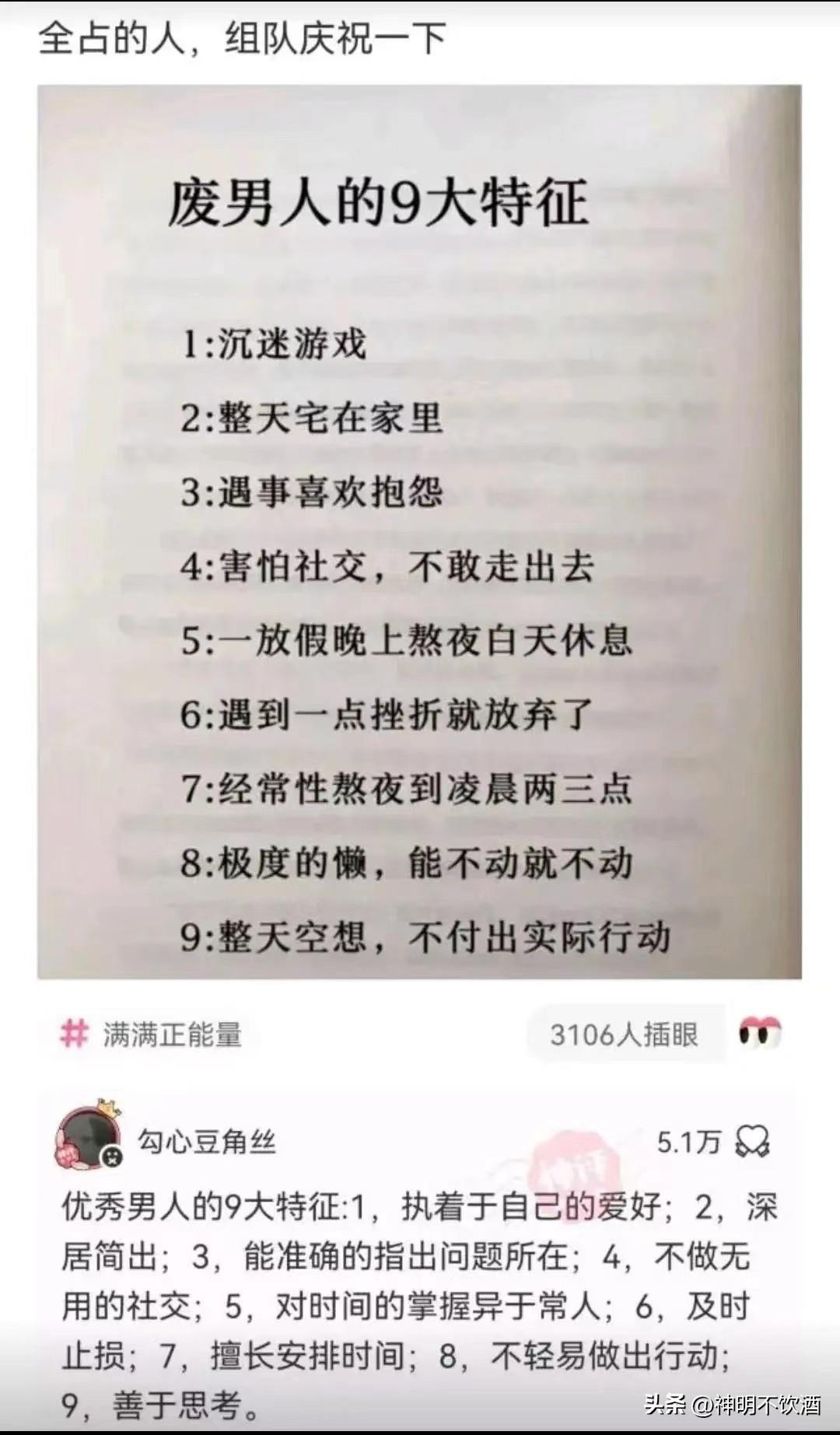Viewport: 840px width, 1435px height.
Task: Like 勾心豆角丝's comment
Action: (752, 1141)
